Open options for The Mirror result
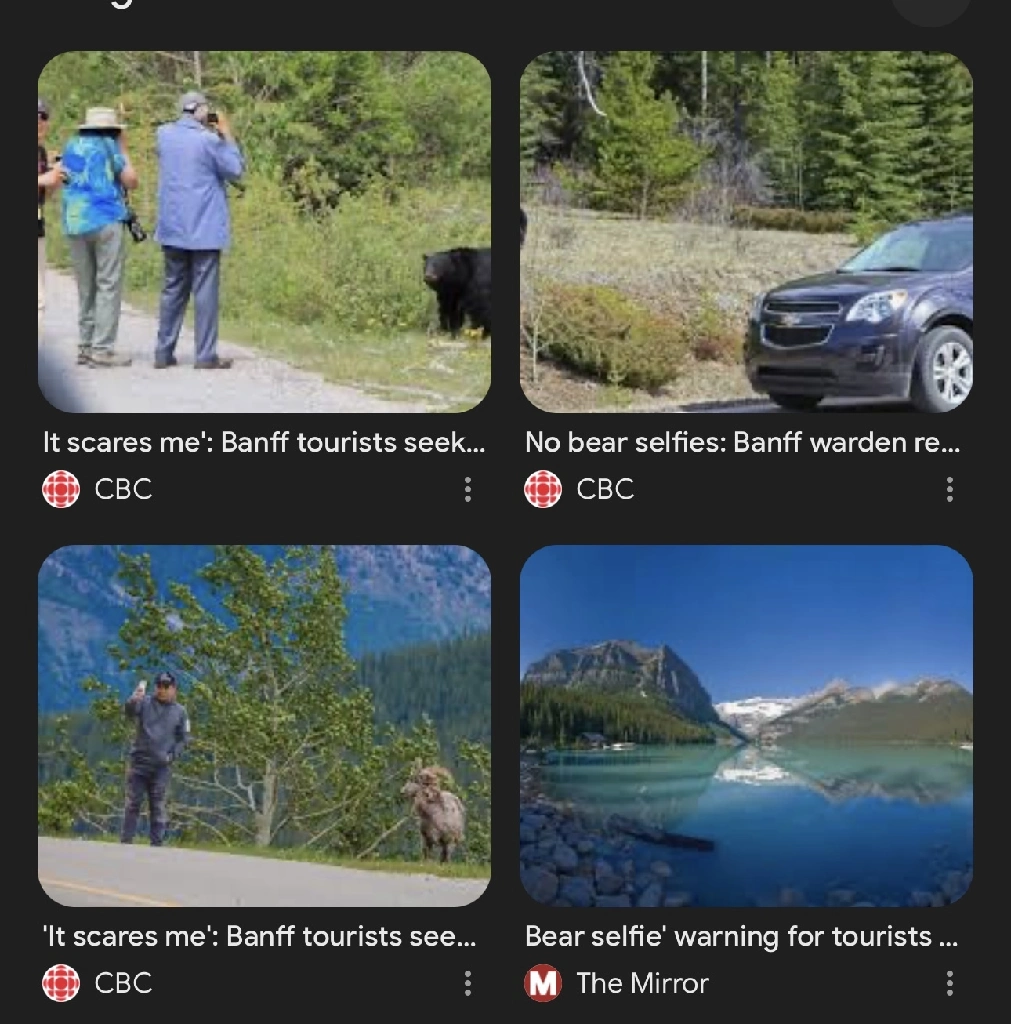This screenshot has width=1011, height=1024. point(949,983)
